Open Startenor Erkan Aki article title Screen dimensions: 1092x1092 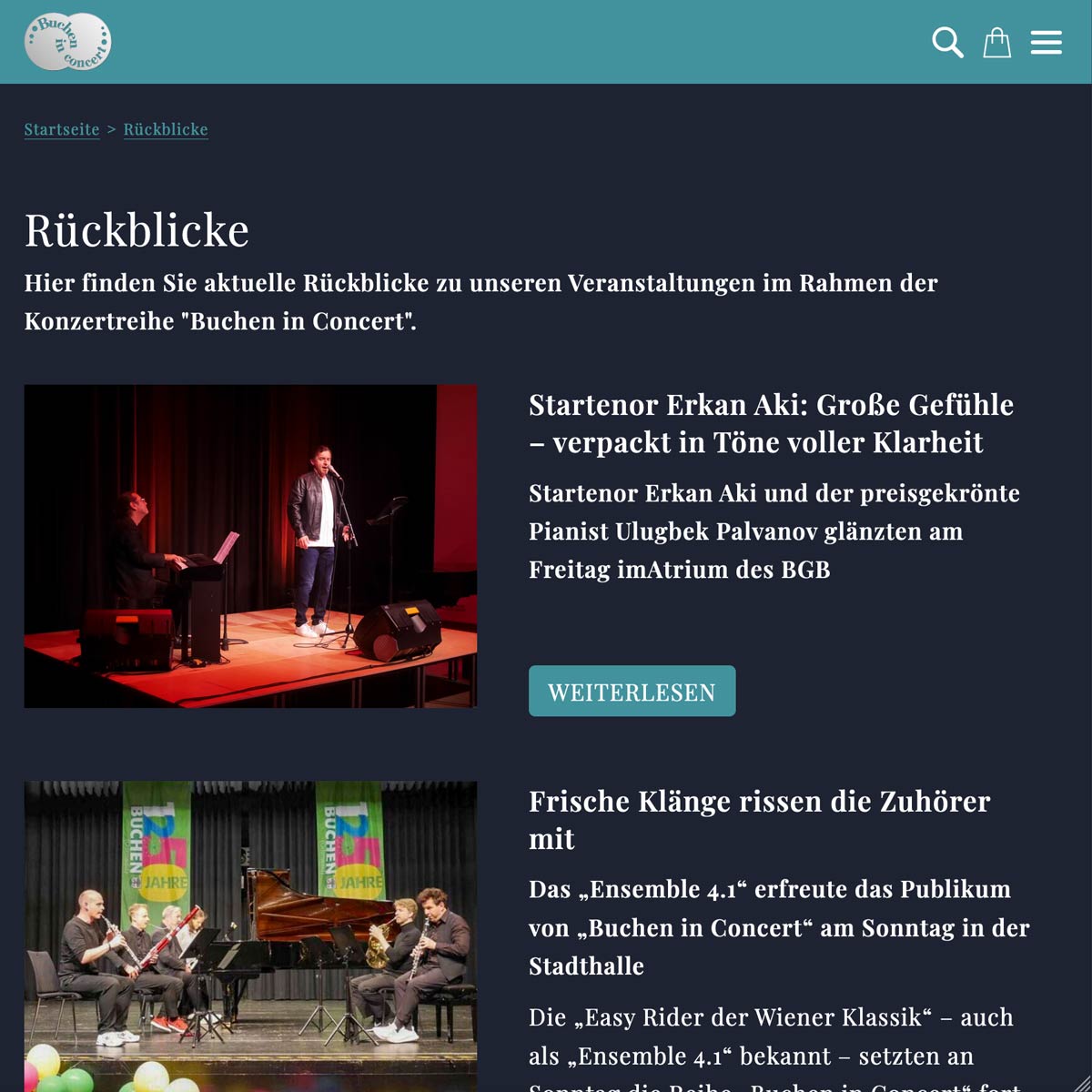[770, 423]
